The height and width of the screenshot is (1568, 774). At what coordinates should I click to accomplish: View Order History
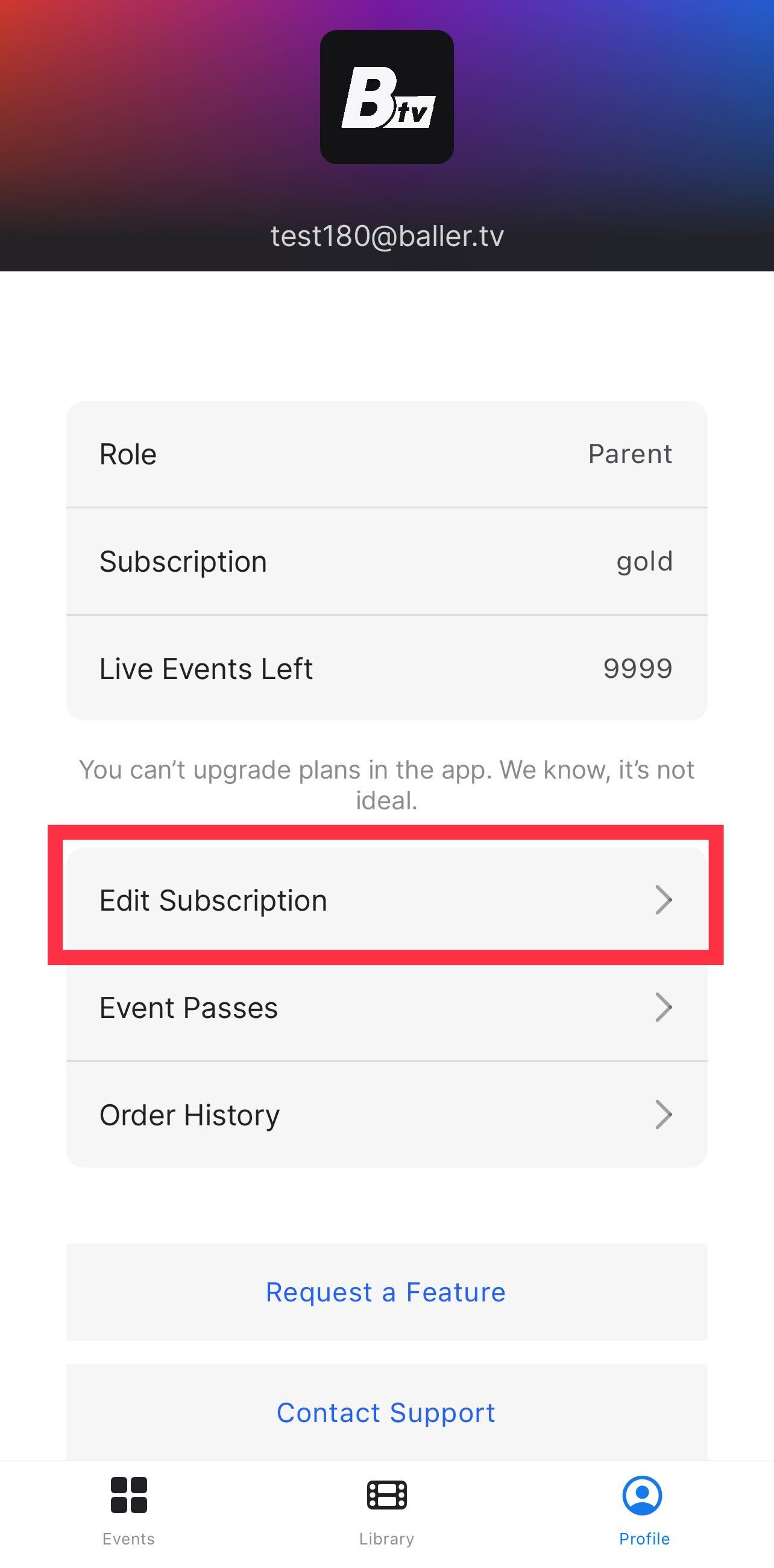(386, 1114)
